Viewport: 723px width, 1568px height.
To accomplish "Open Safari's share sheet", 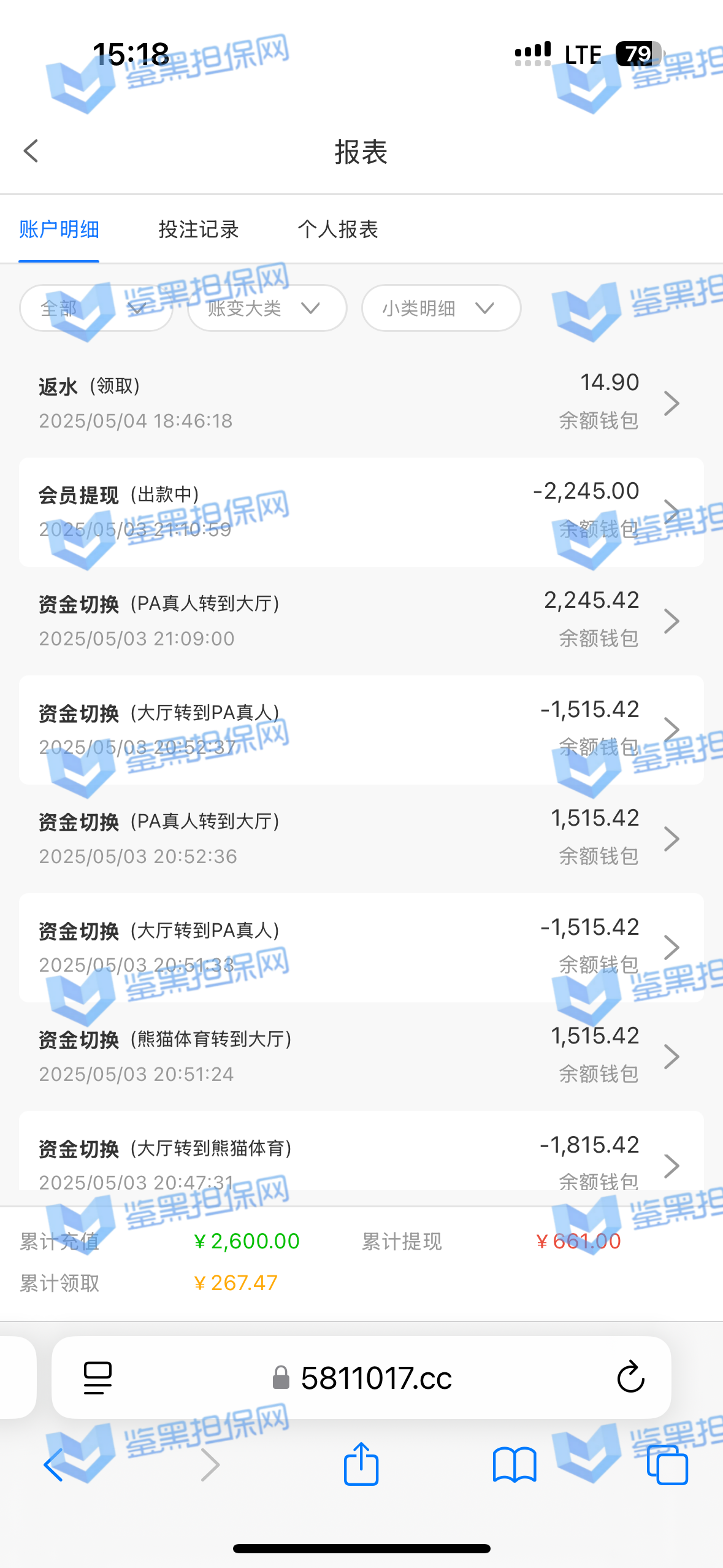I will (x=361, y=1465).
